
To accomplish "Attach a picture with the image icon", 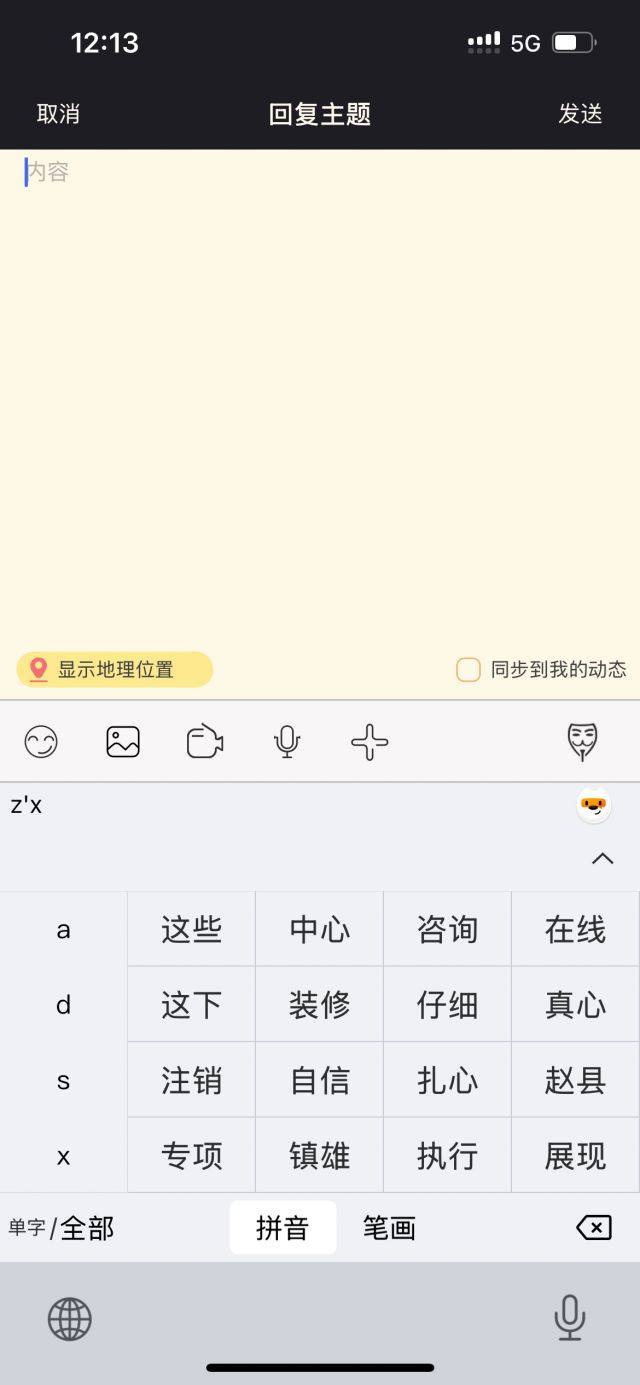I will pyautogui.click(x=123, y=742).
